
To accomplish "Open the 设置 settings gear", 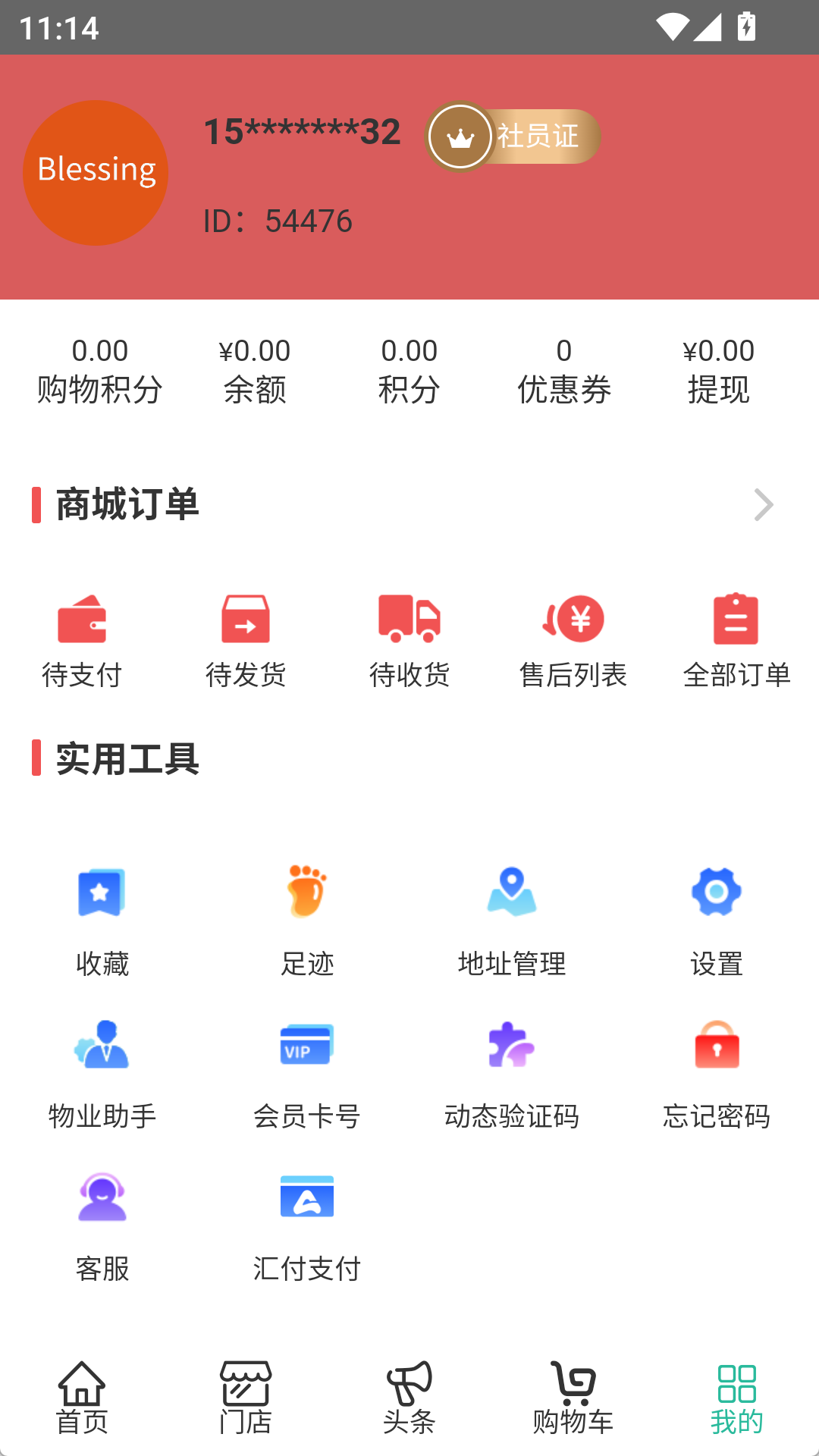I will pyautogui.click(x=716, y=918).
